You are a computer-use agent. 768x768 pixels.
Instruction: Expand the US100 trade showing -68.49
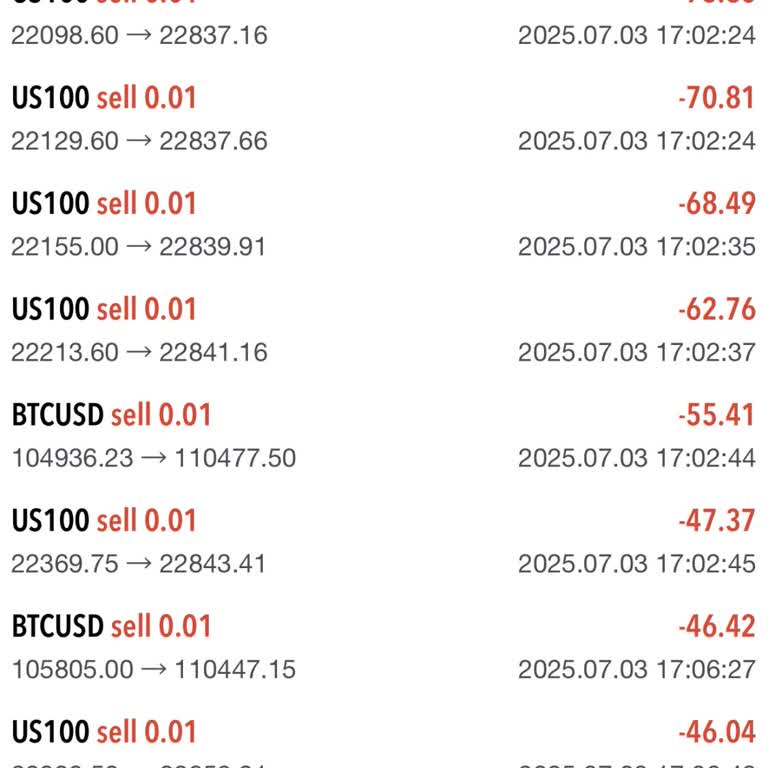pyautogui.click(x=384, y=224)
